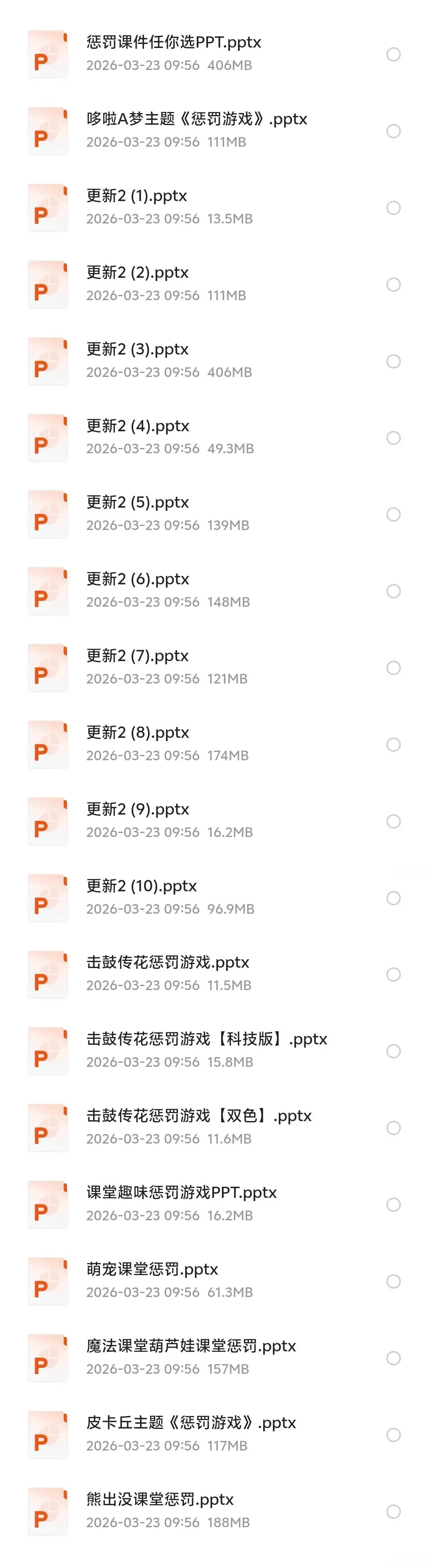
Task: Check the circle next to 魔法课堂葫芦娃课堂惩罚.pptx
Action: [394, 1359]
